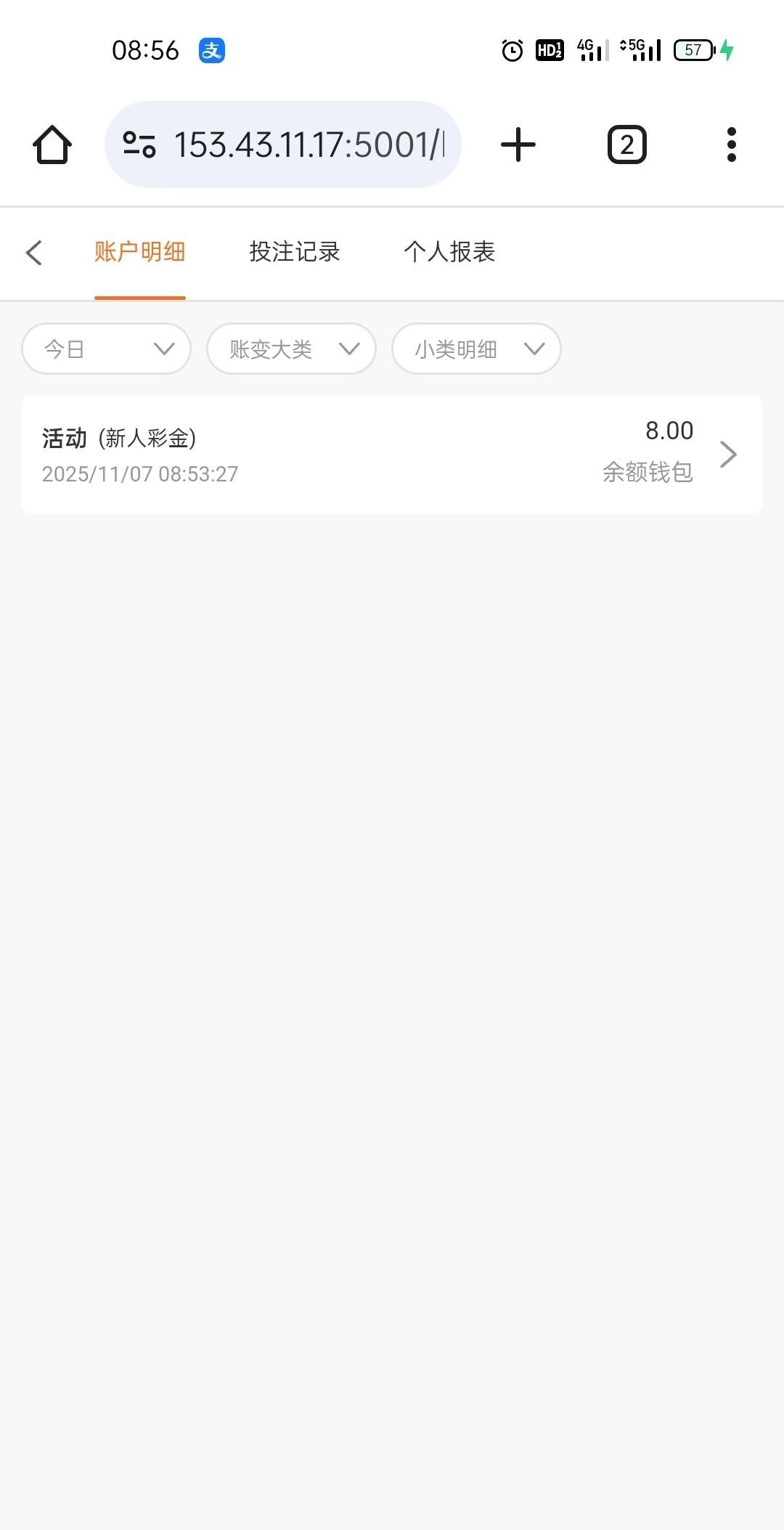Screen dimensions: 784x1530
Task: Open the 账变大类 filter dropdown
Action: (291, 349)
